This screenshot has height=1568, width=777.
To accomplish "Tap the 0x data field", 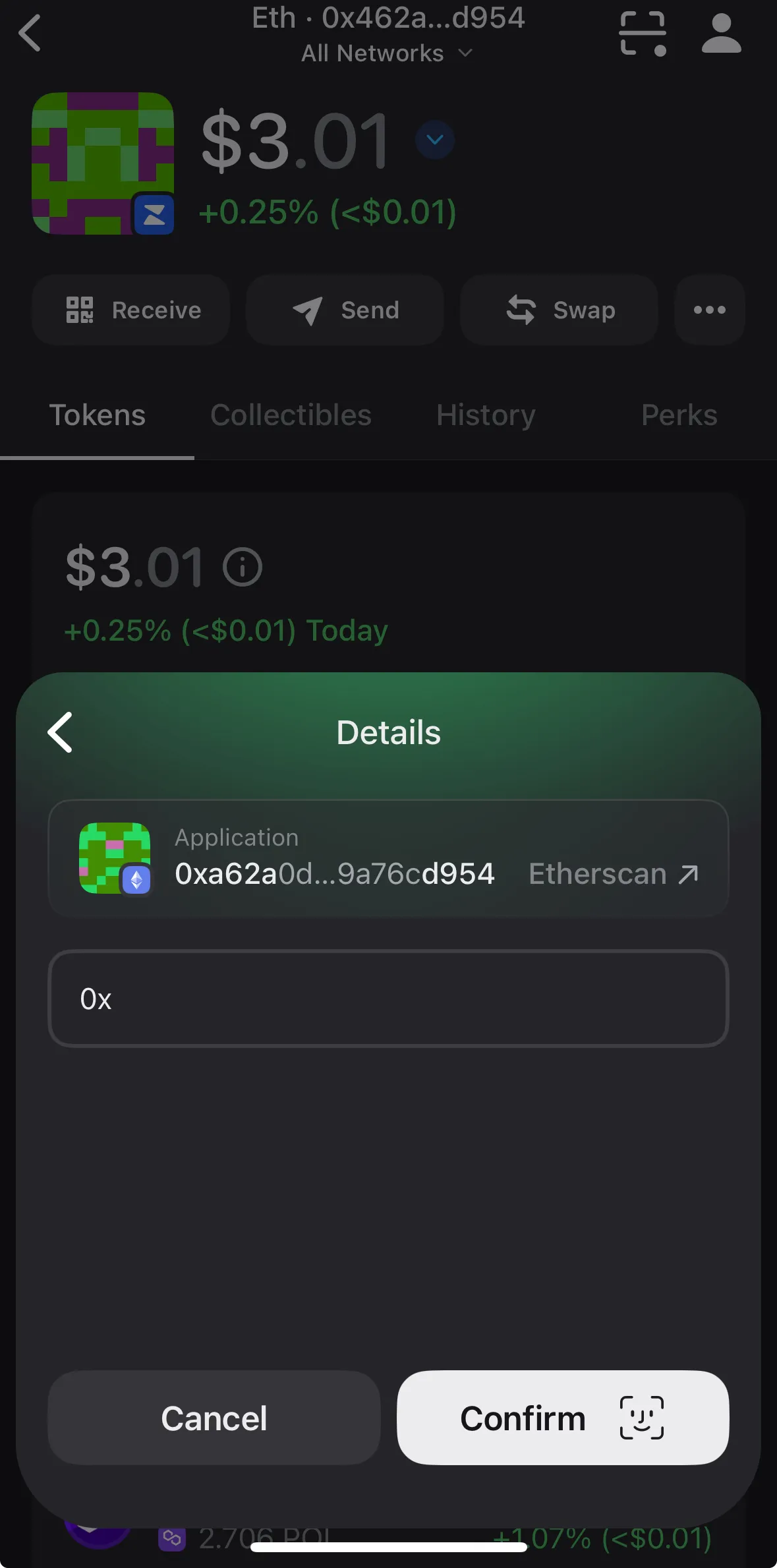I will coord(388,999).
